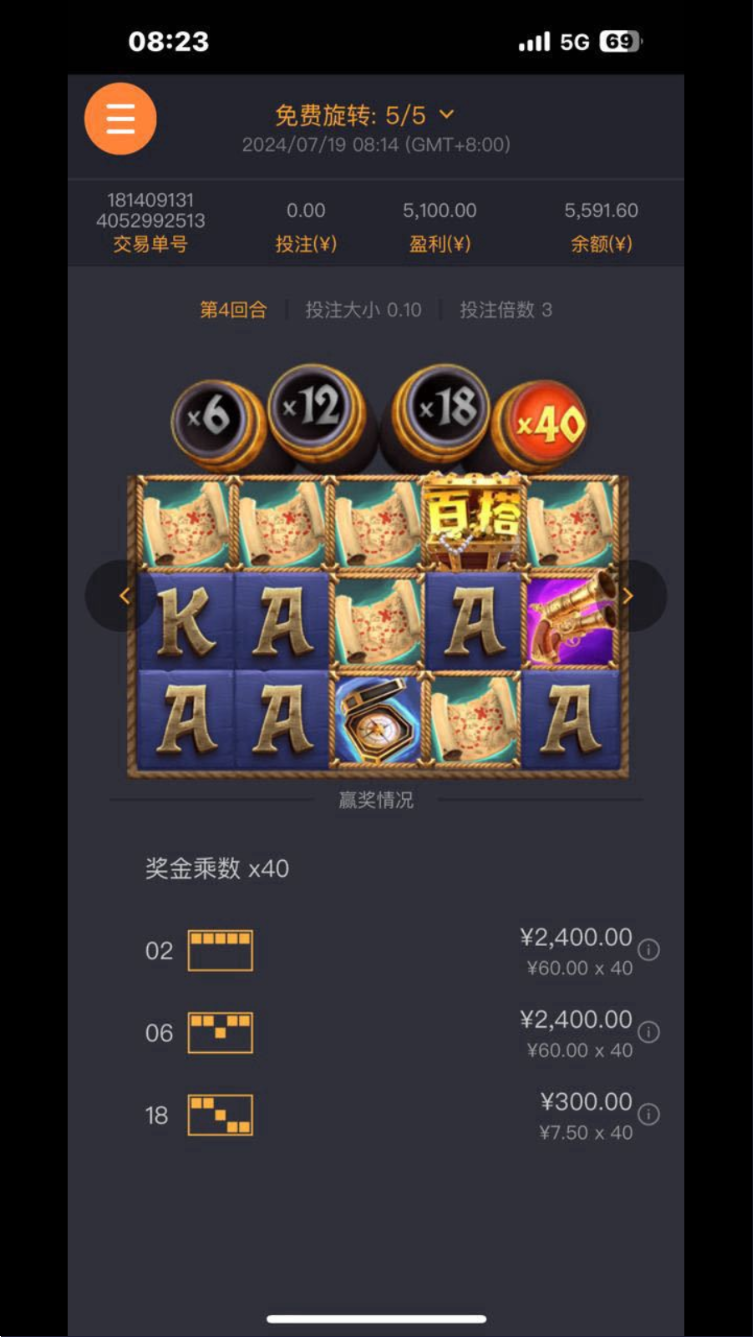The height and width of the screenshot is (1337, 753).
Task: Expand the 免费旋转 5/5 dropdown
Action: (446, 115)
